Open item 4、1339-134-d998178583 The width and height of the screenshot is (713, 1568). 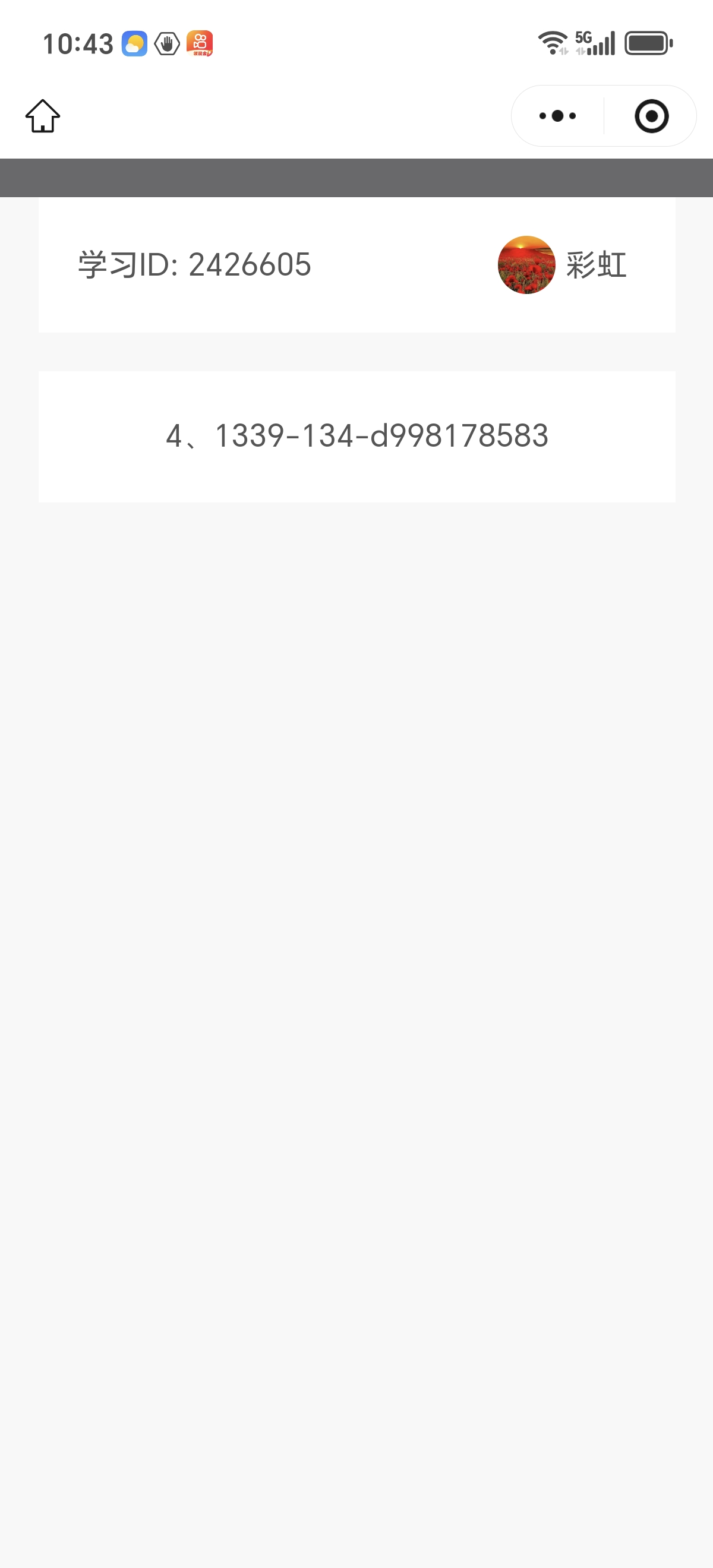(357, 436)
